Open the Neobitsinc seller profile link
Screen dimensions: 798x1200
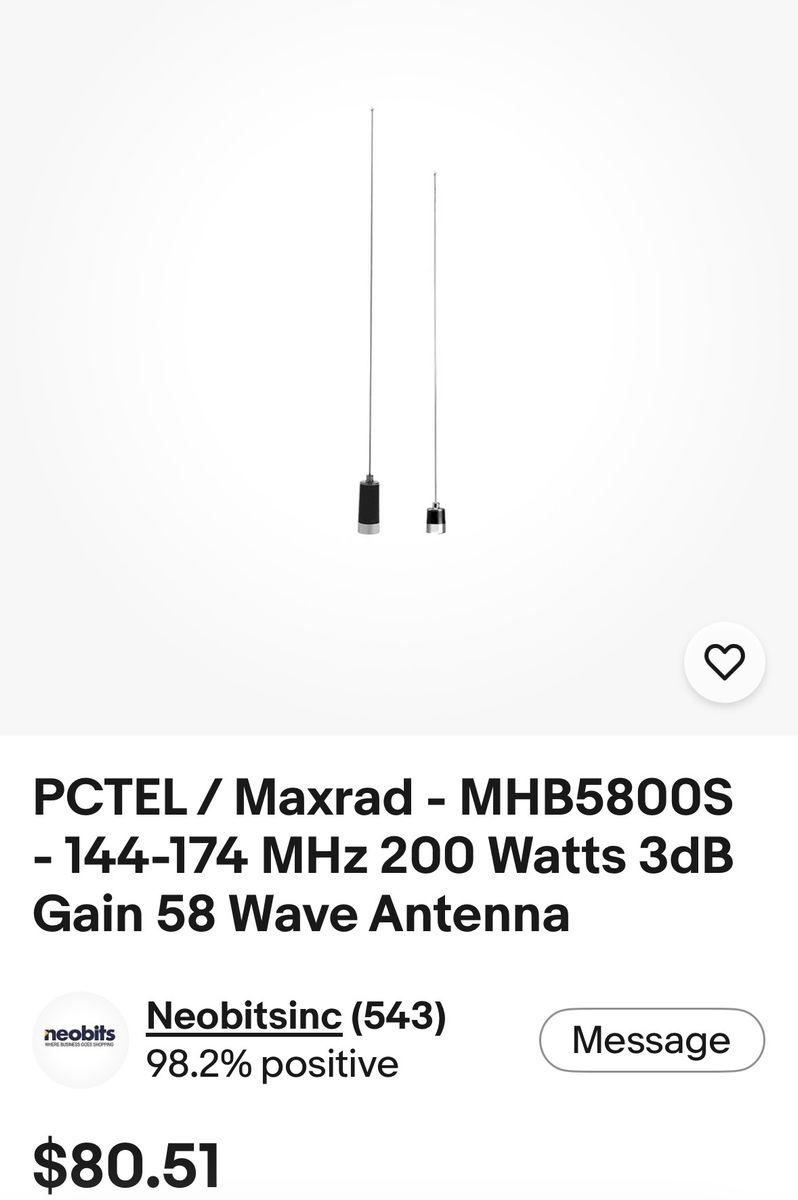[244, 1017]
